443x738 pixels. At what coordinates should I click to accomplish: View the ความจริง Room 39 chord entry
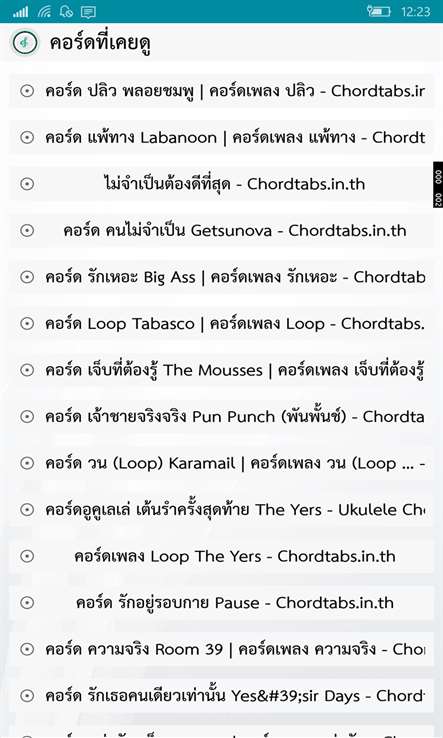click(221, 650)
